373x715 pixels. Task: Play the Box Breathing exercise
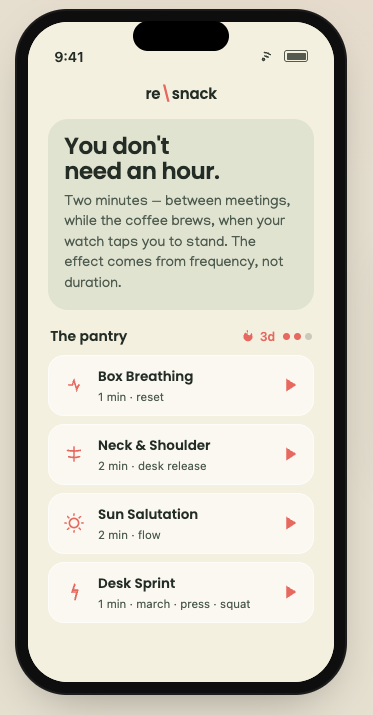[290, 385]
